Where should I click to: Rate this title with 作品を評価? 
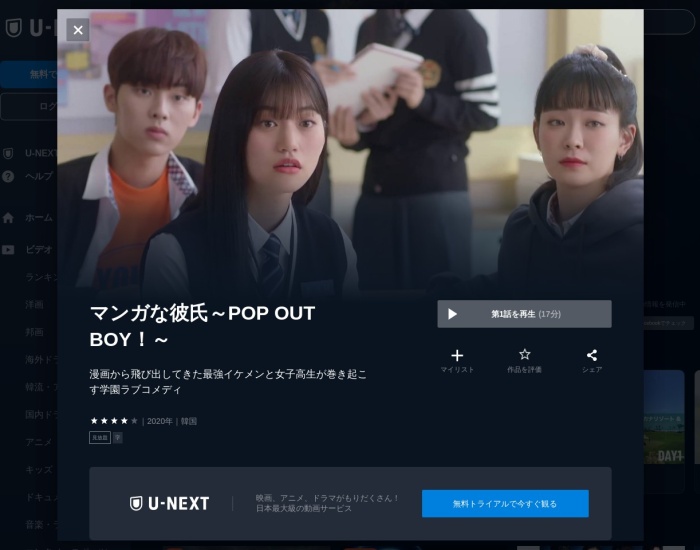tap(524, 360)
